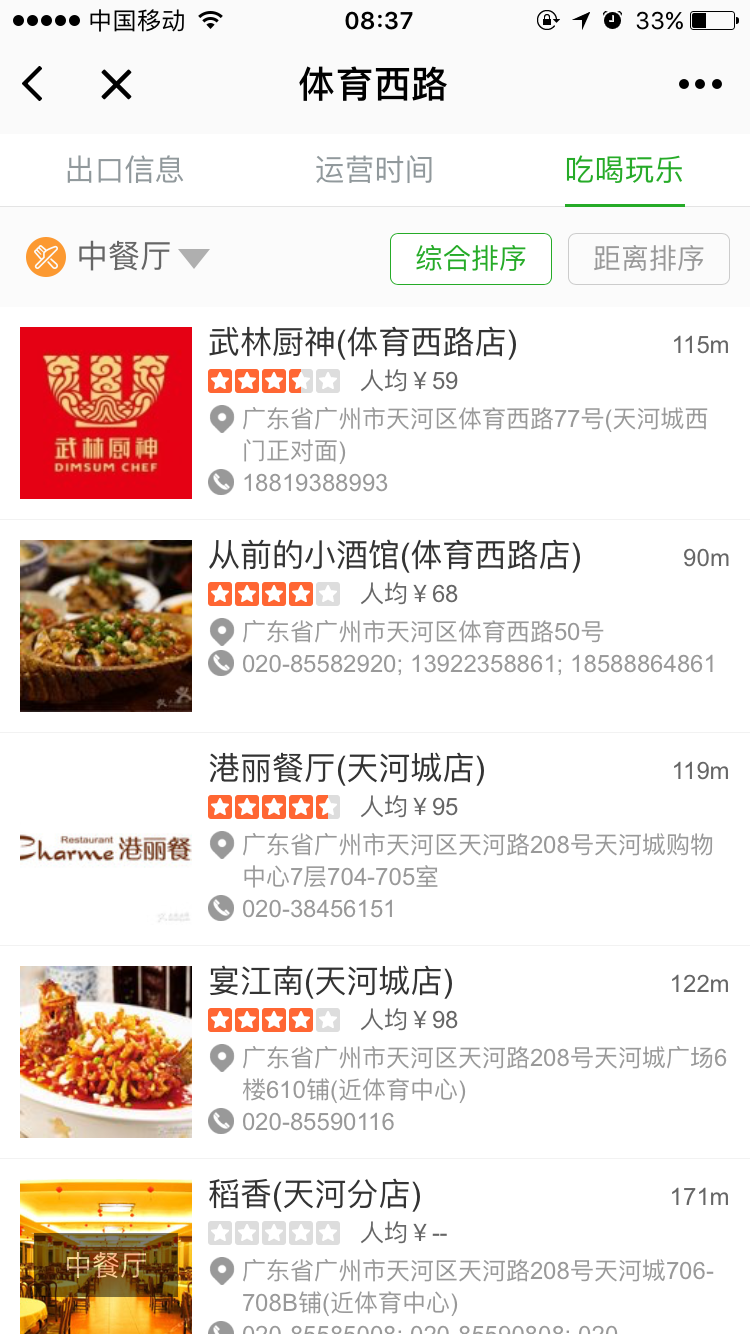View 港丽餐厅(天河城店) restaurant details
The image size is (750, 1334).
(346, 769)
